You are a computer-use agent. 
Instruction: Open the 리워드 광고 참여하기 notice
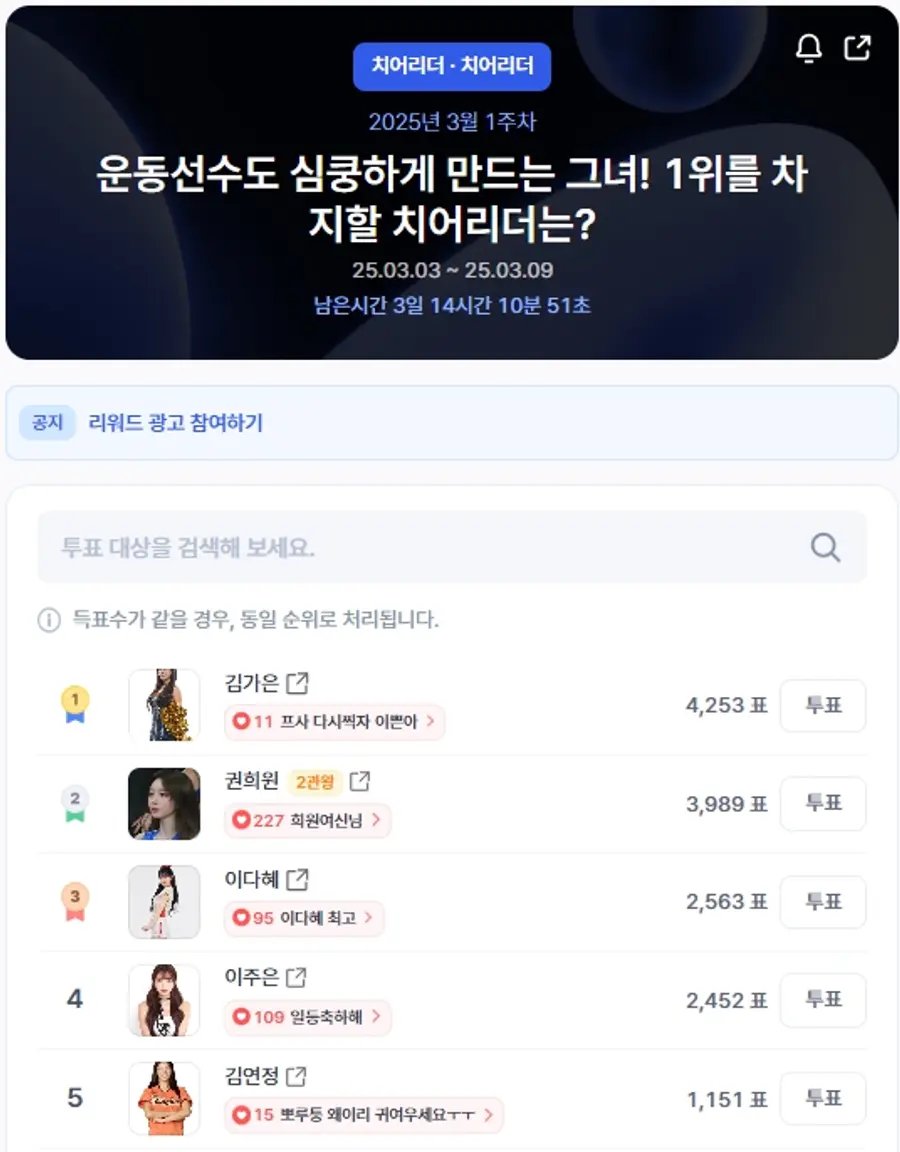tap(176, 423)
